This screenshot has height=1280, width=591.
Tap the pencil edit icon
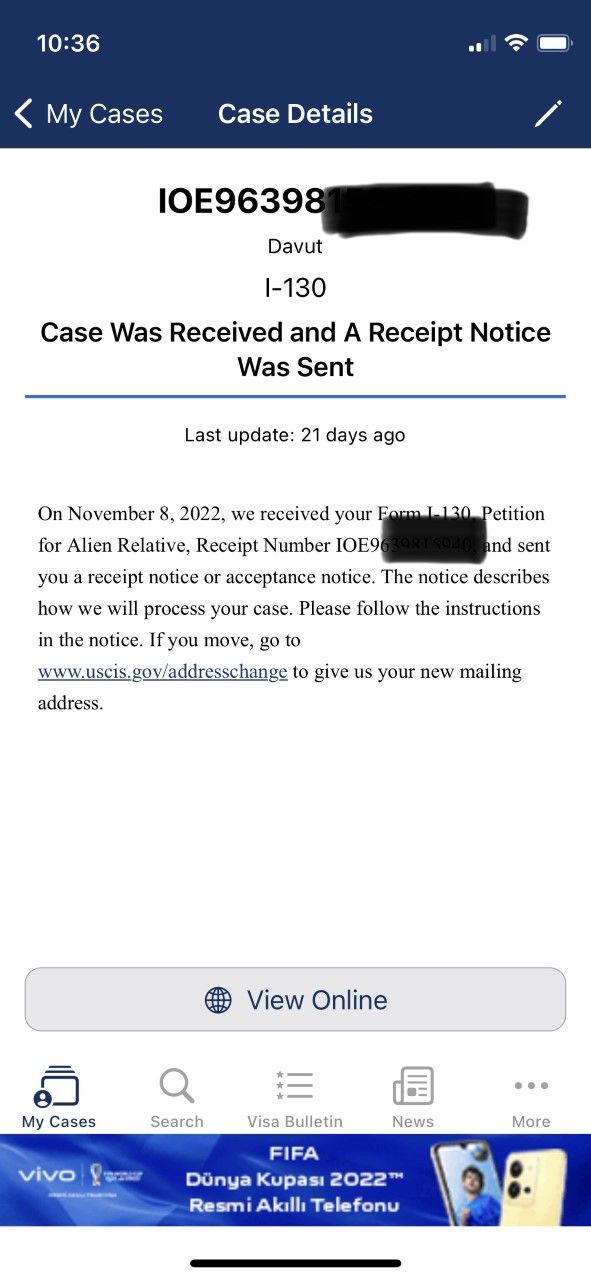tap(548, 114)
